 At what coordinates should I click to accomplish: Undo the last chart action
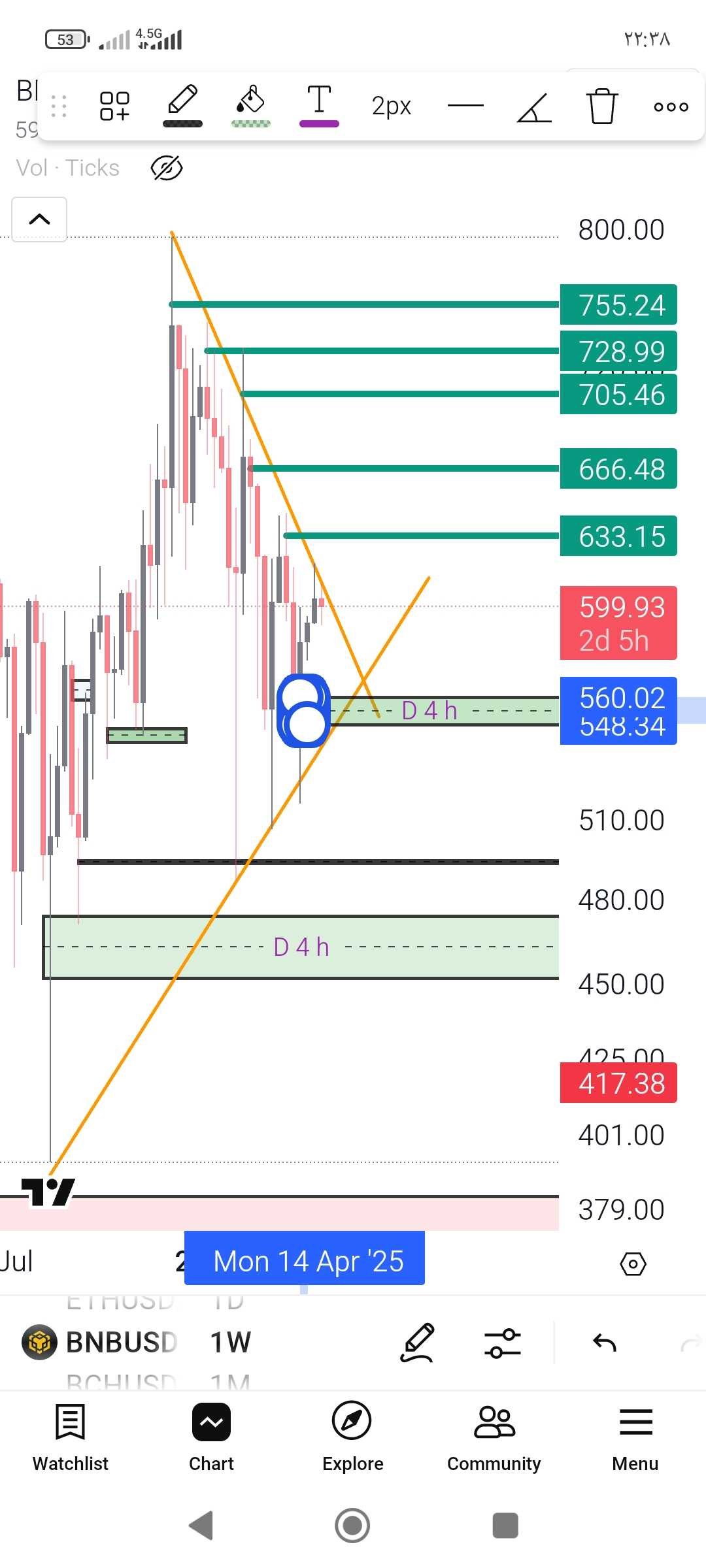[605, 1343]
